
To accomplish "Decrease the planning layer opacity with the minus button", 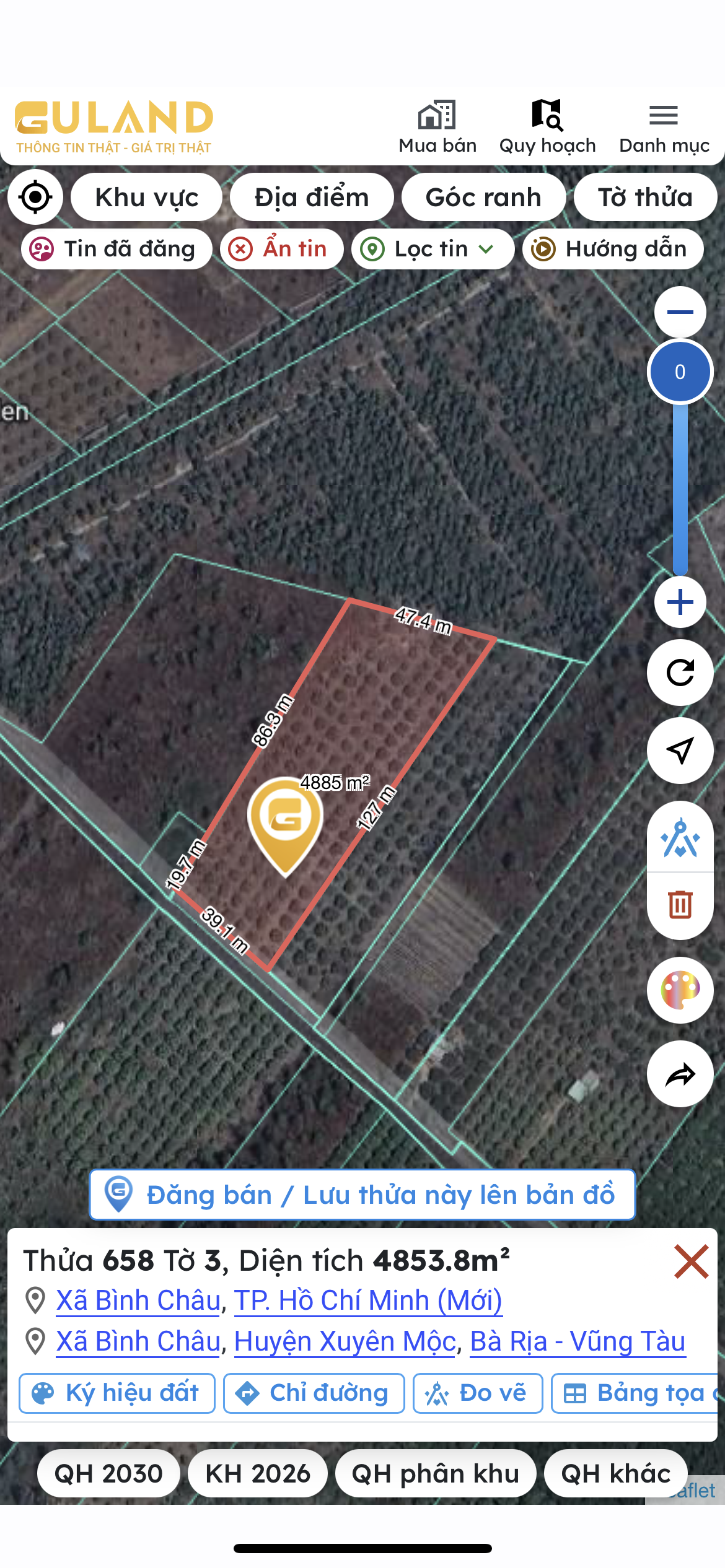I will [680, 312].
